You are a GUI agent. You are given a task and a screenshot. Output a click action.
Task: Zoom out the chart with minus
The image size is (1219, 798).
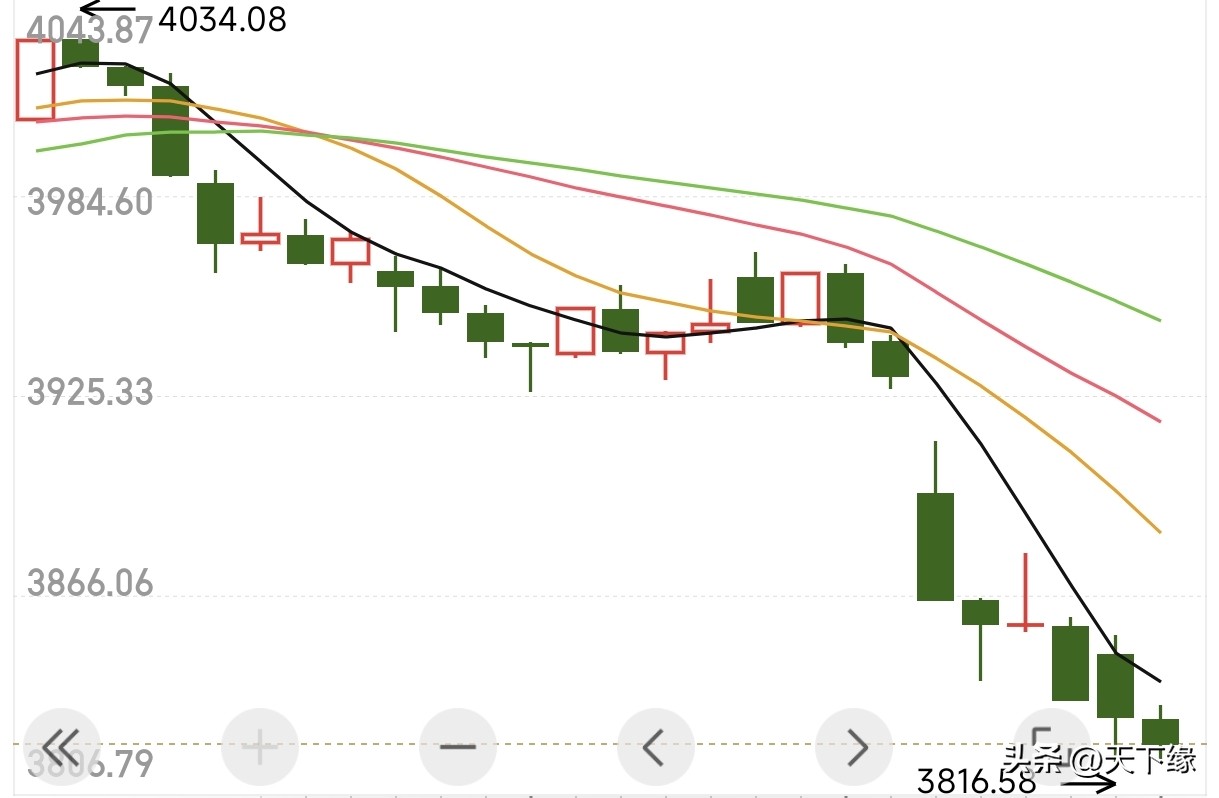pos(457,745)
